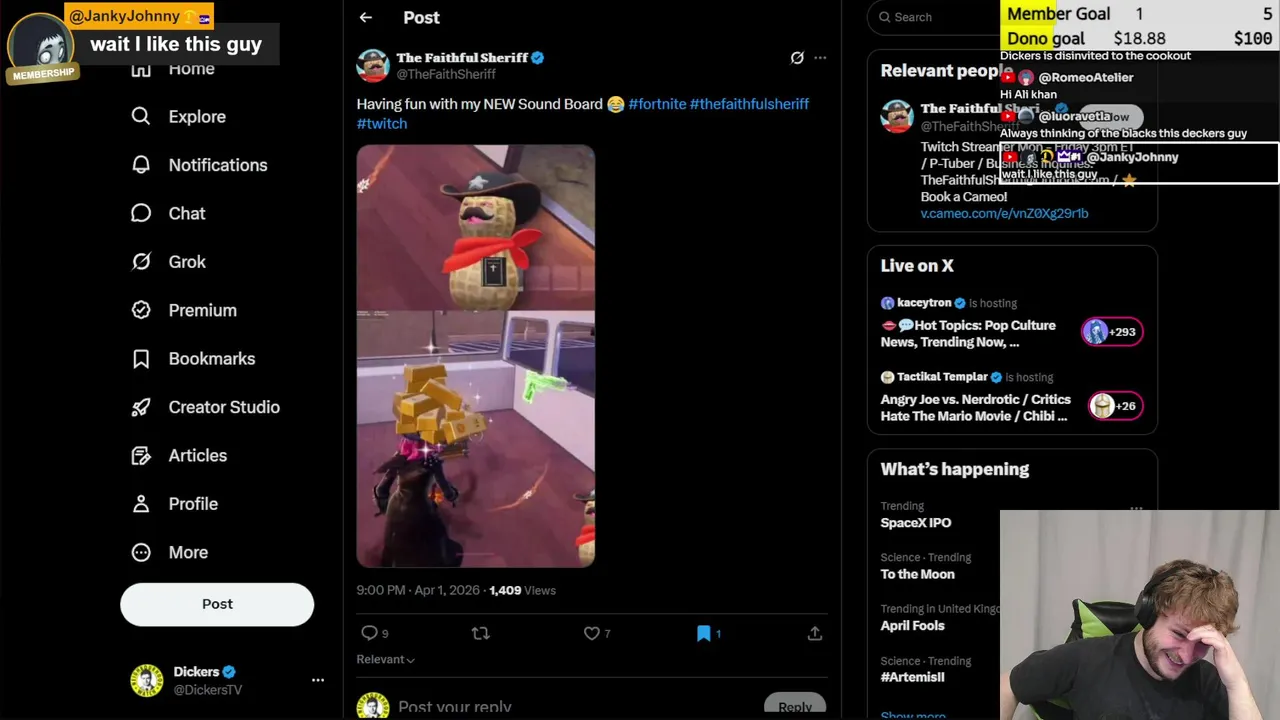Screen dimensions: 1280x720
Task: Play The Faithful Sheriff's video
Action: [x=476, y=356]
